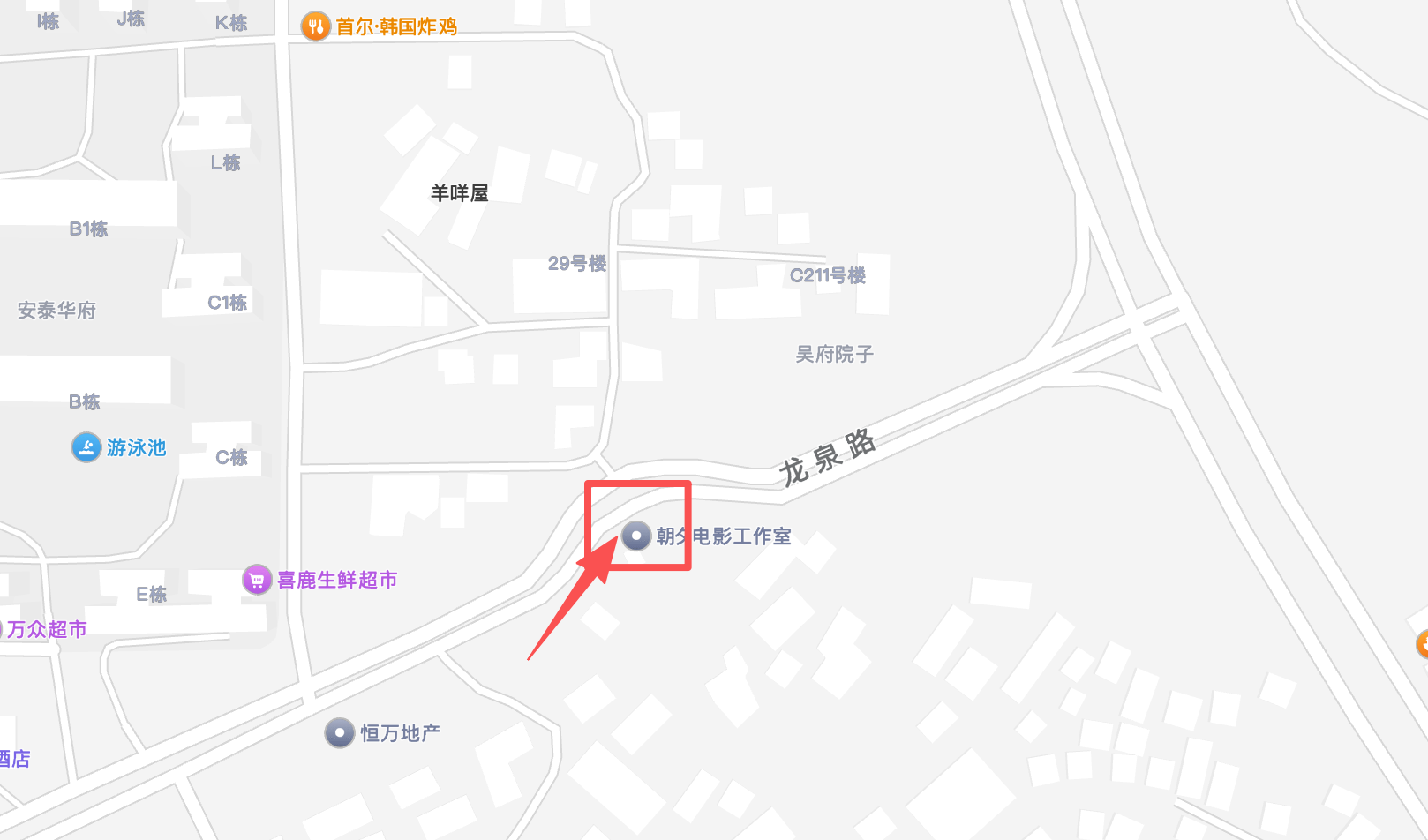Screen dimensions: 1428x840
Task: Select the 恒万地产 location marker
Action: (x=340, y=732)
